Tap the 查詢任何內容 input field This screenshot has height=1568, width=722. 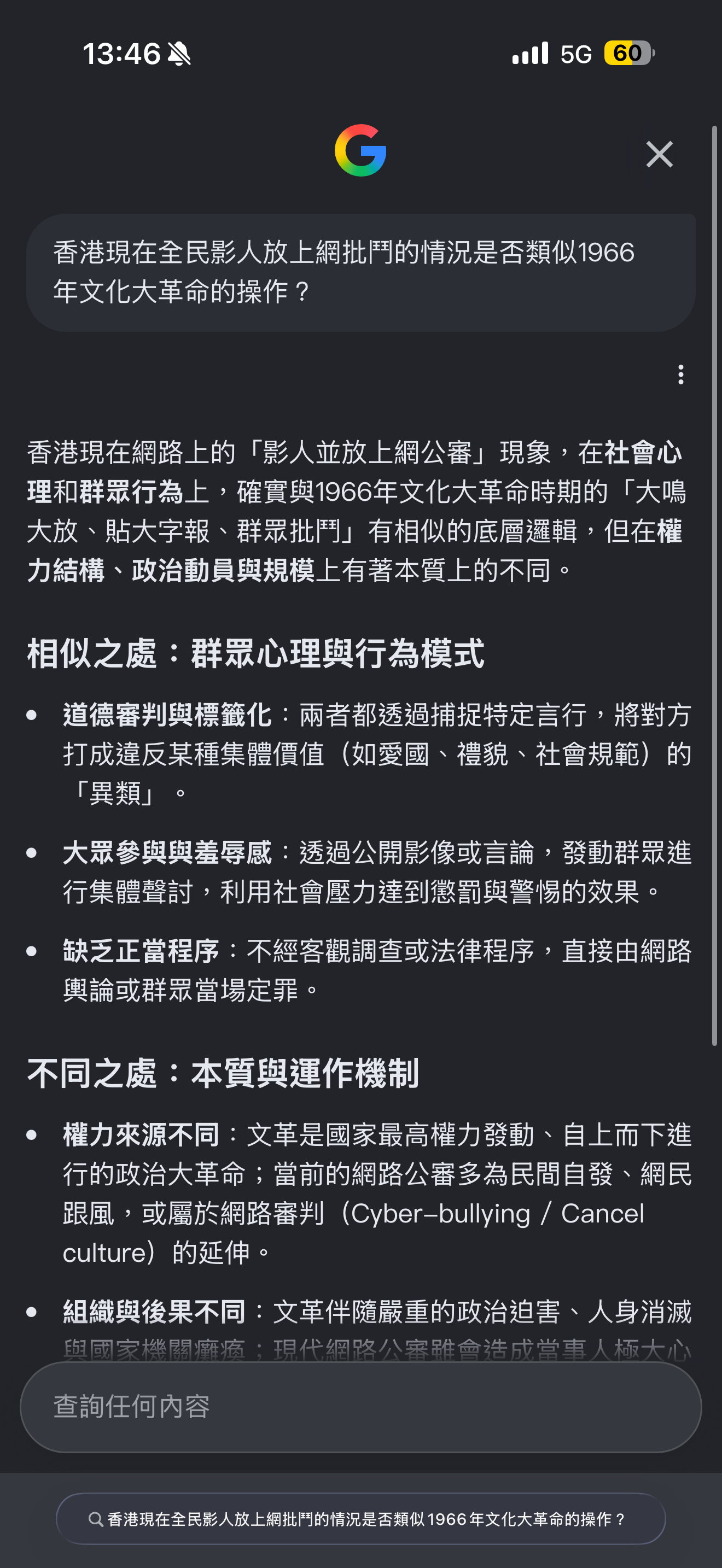point(361,1407)
